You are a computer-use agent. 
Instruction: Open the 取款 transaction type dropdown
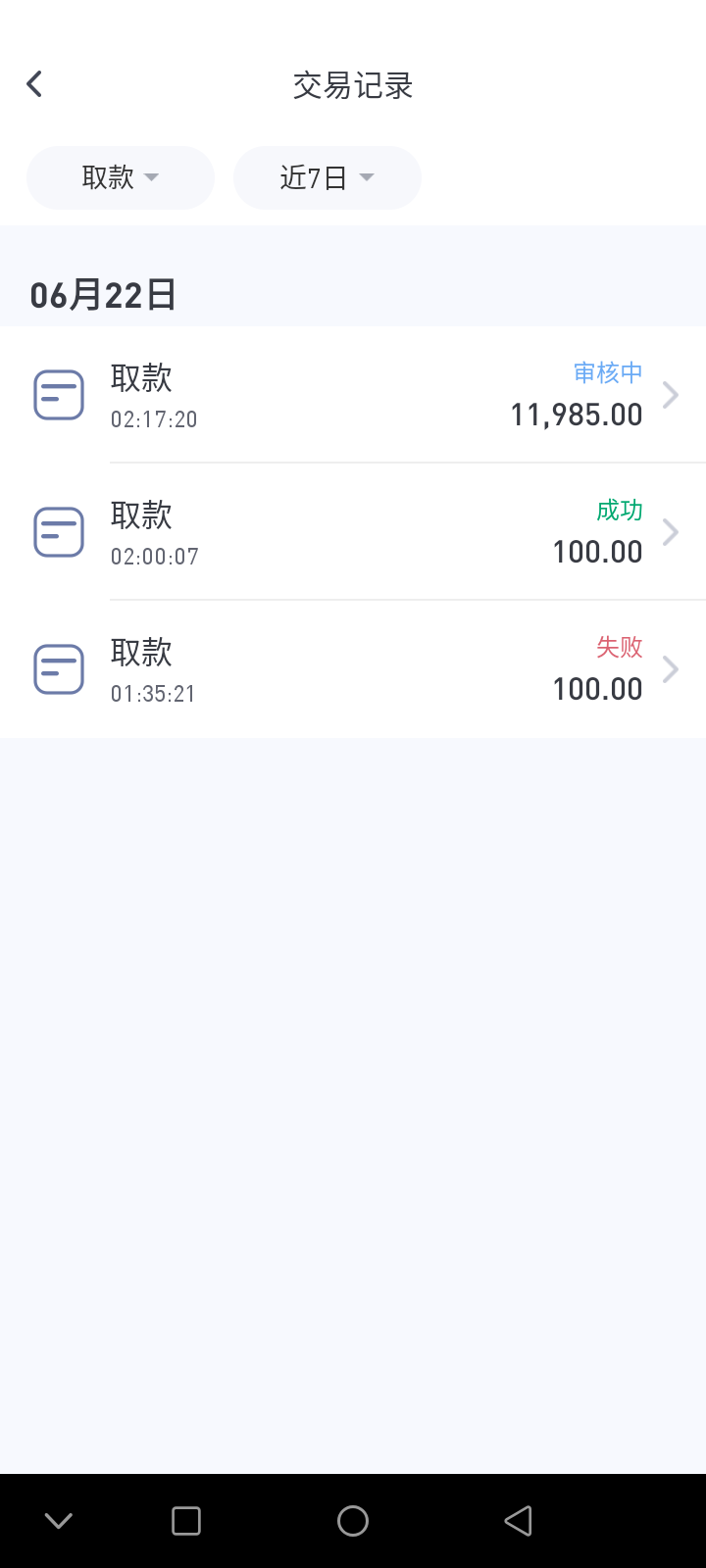click(x=121, y=177)
